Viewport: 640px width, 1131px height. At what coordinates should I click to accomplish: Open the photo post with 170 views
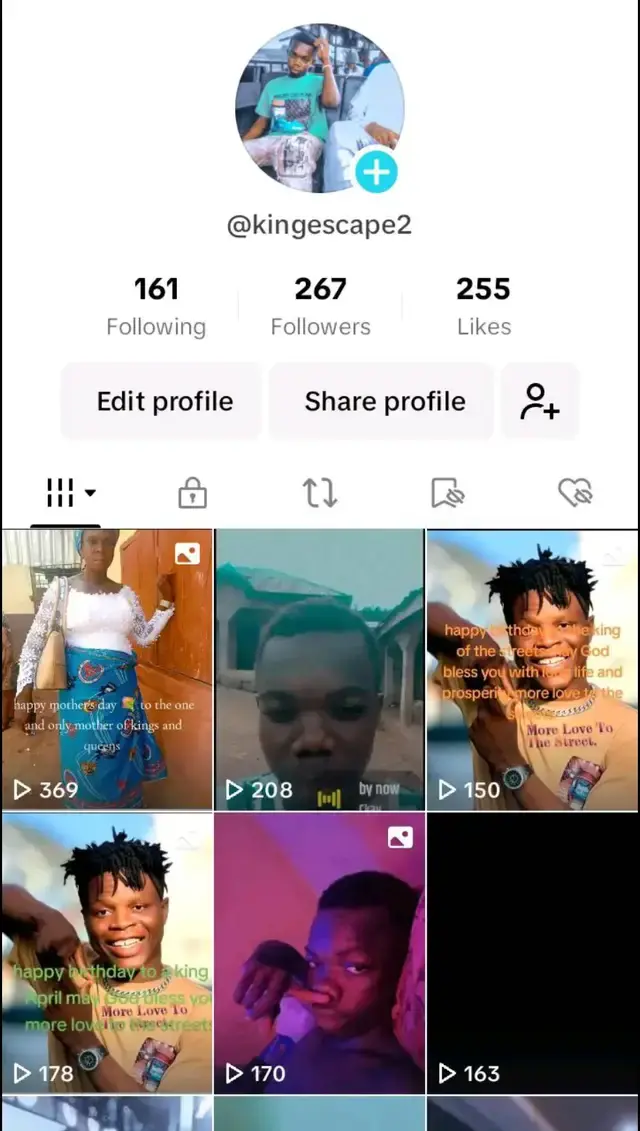click(320, 953)
